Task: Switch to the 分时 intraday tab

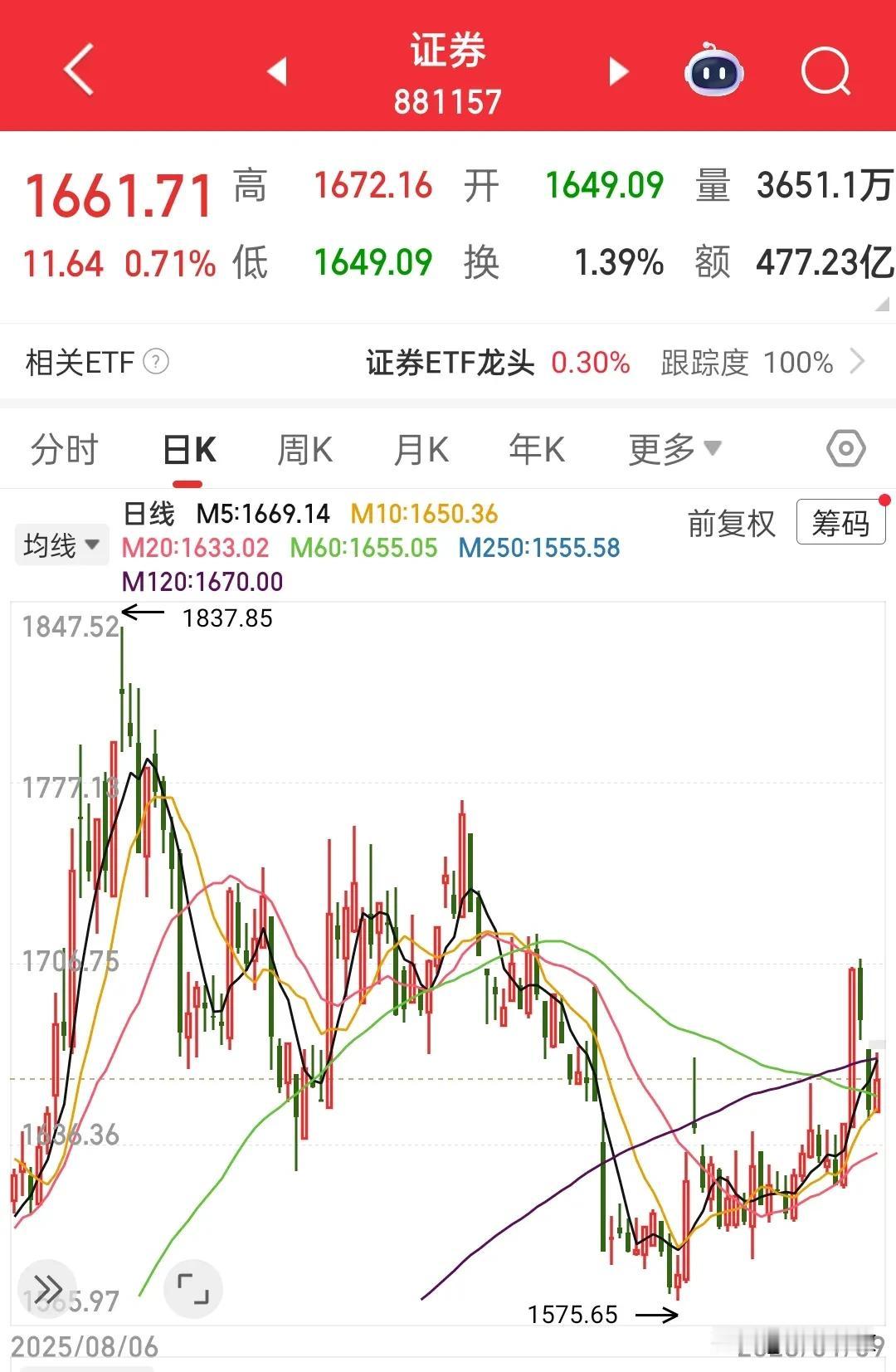Action: coord(63,447)
